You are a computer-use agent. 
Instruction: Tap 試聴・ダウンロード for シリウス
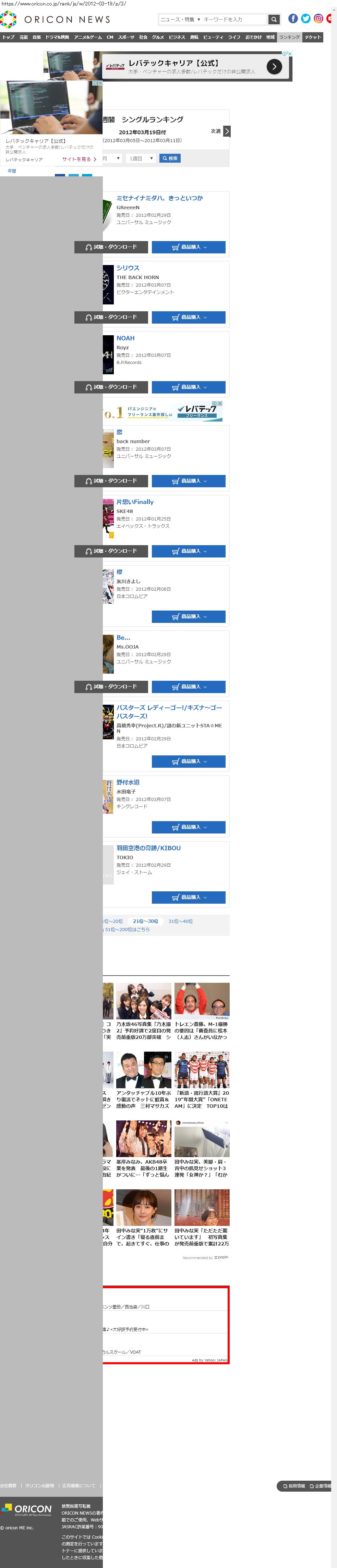111,317
